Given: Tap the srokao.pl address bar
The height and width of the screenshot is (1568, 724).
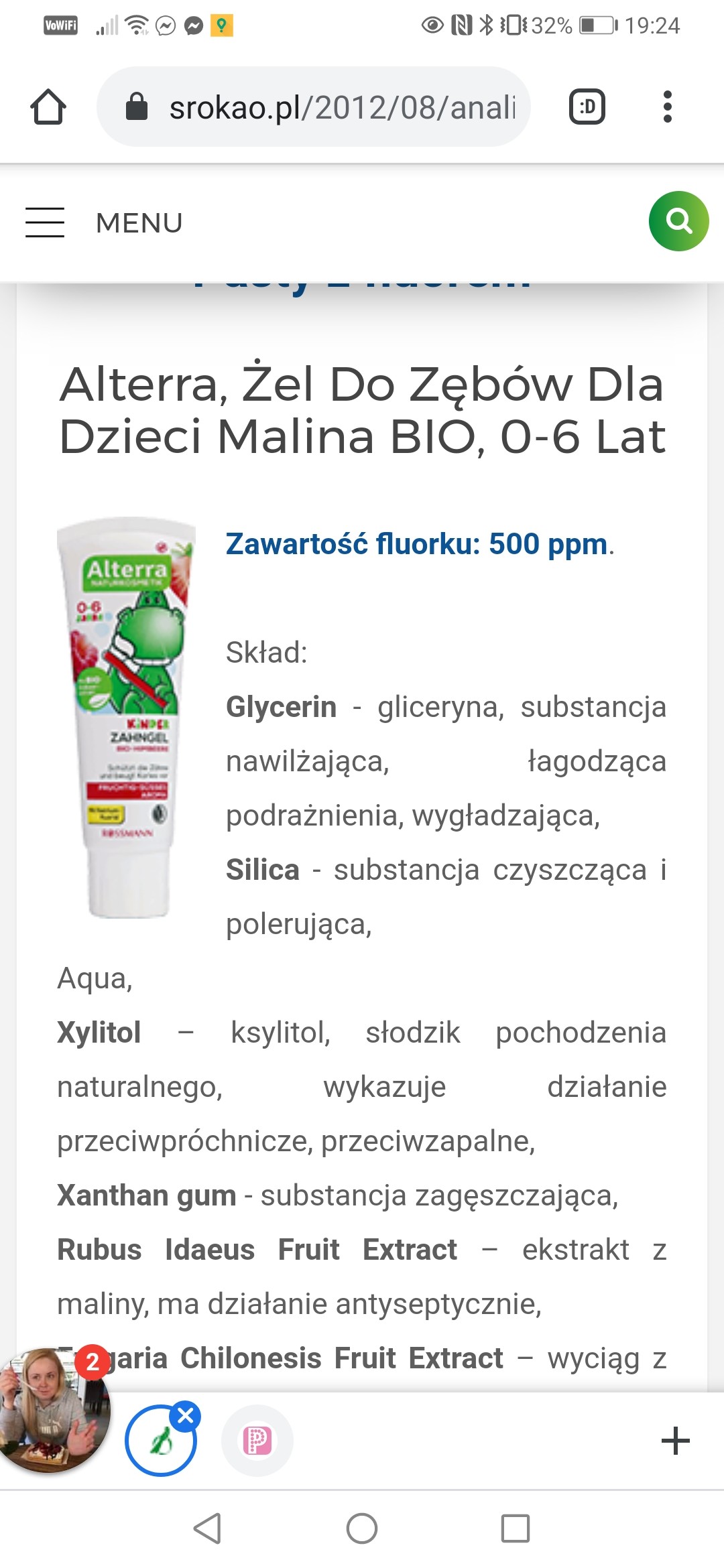Looking at the screenshot, I should coord(314,107).
